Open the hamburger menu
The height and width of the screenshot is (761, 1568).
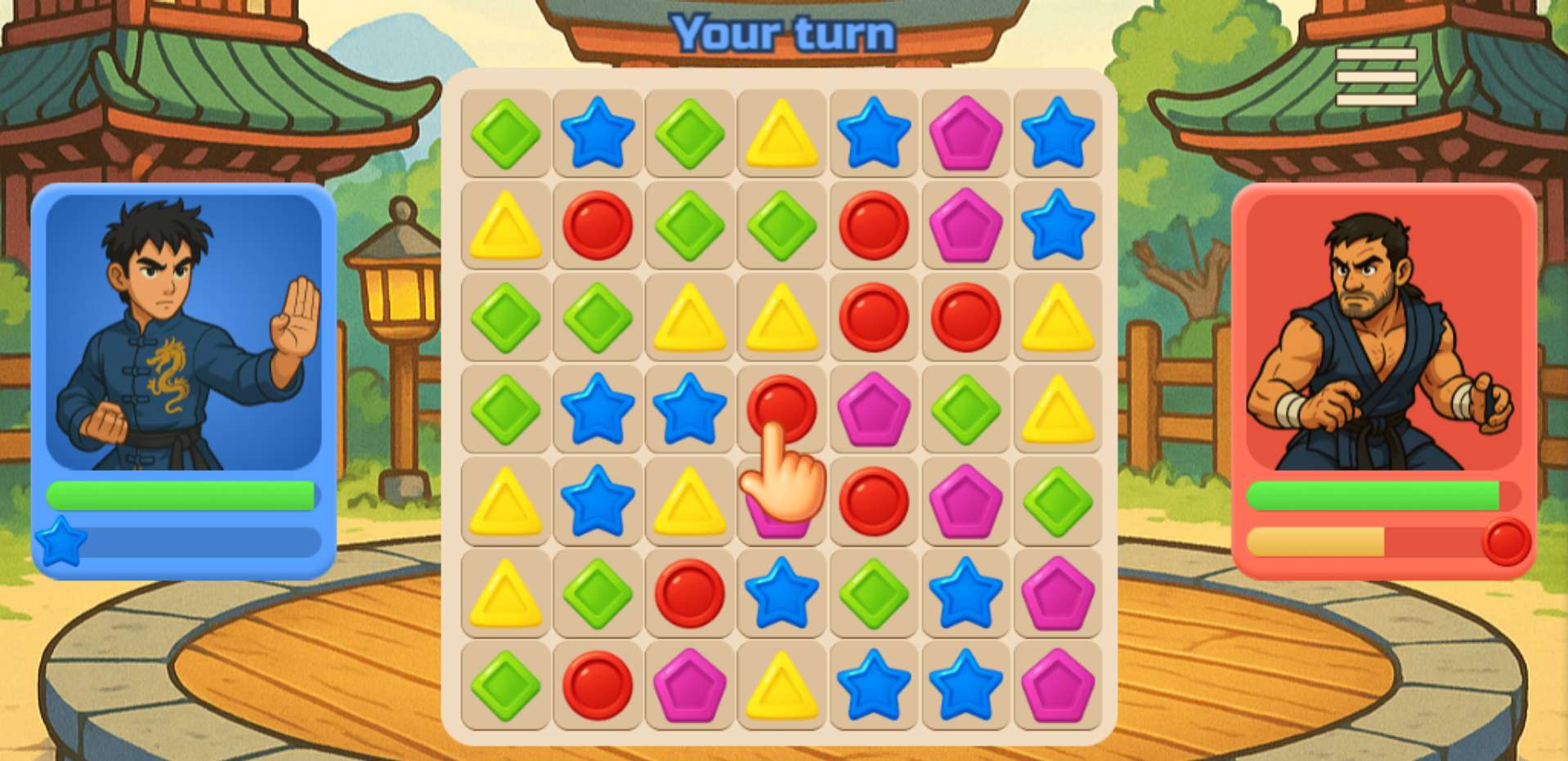(x=1376, y=77)
